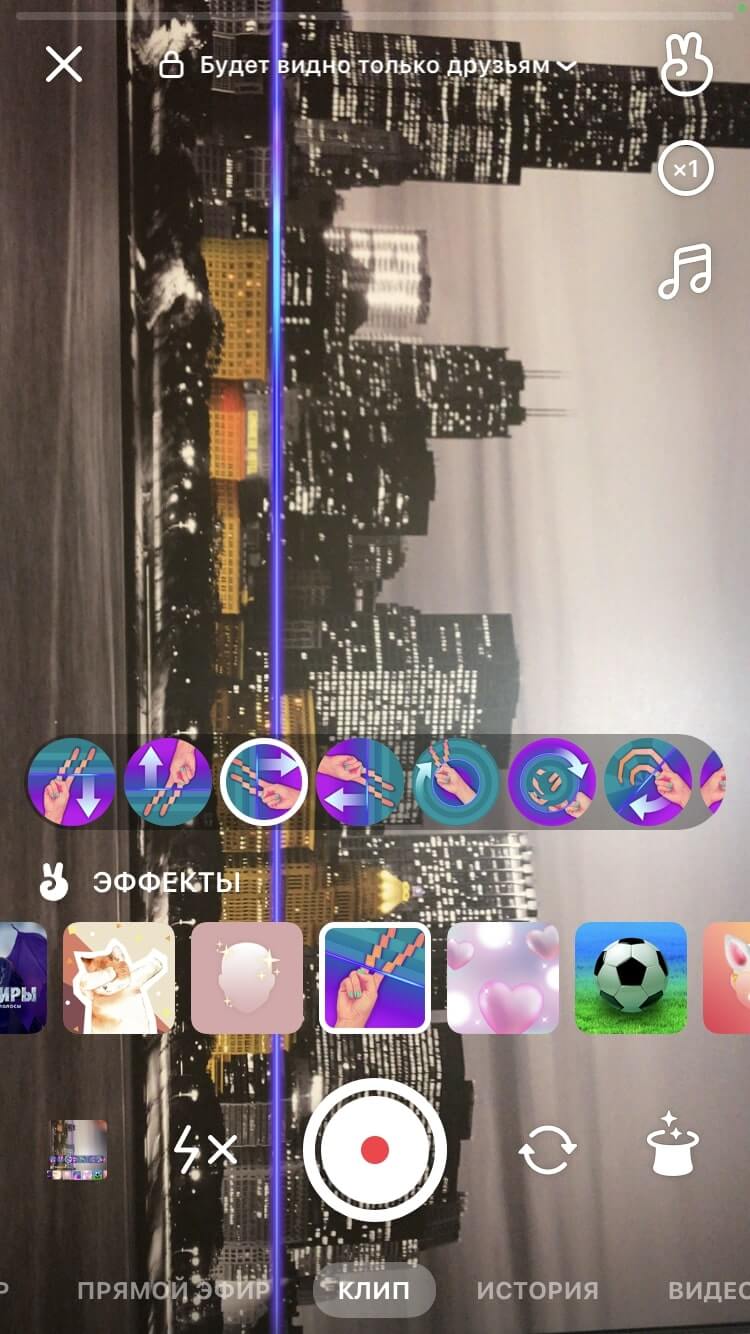The height and width of the screenshot is (1334, 750).
Task: Start recording the clip
Action: 375,1150
